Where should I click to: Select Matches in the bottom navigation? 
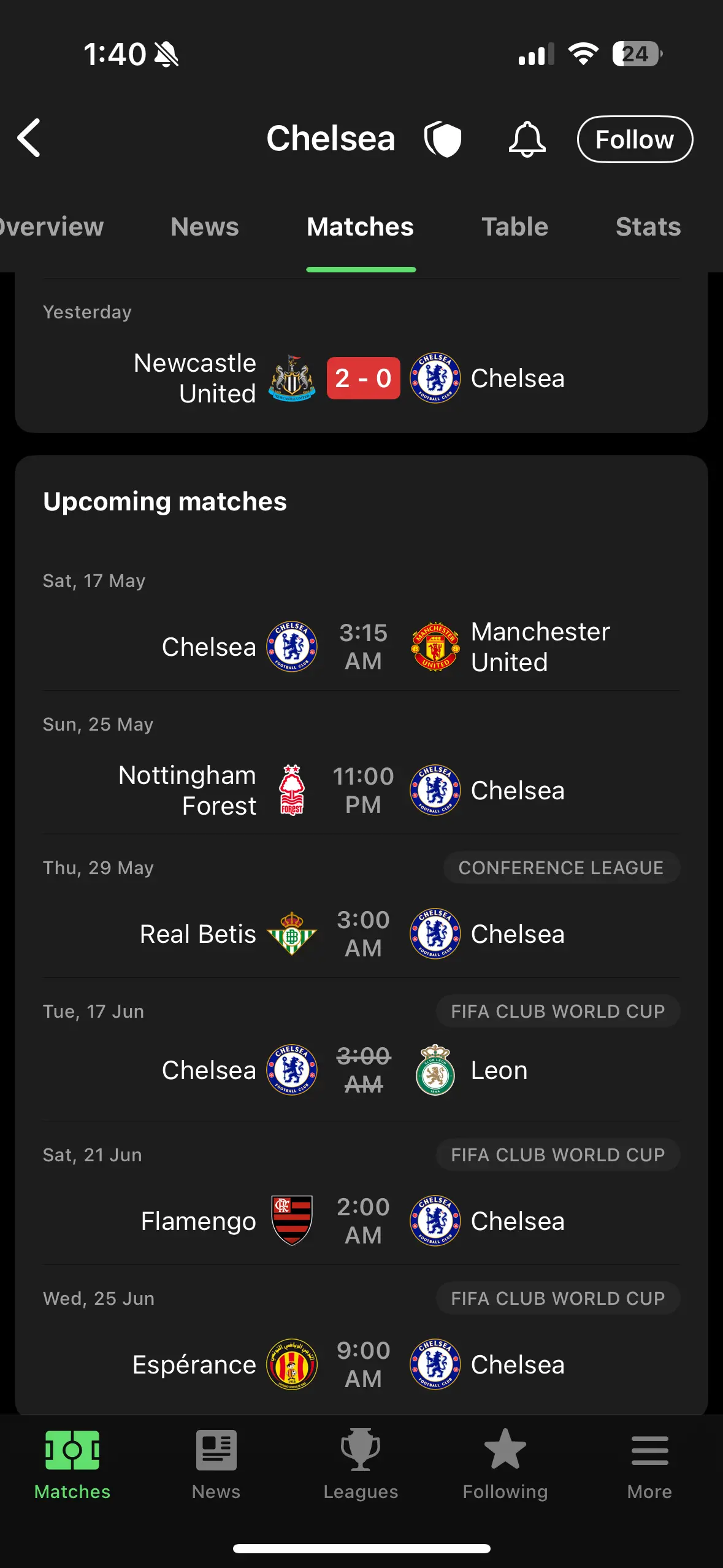(72, 1465)
